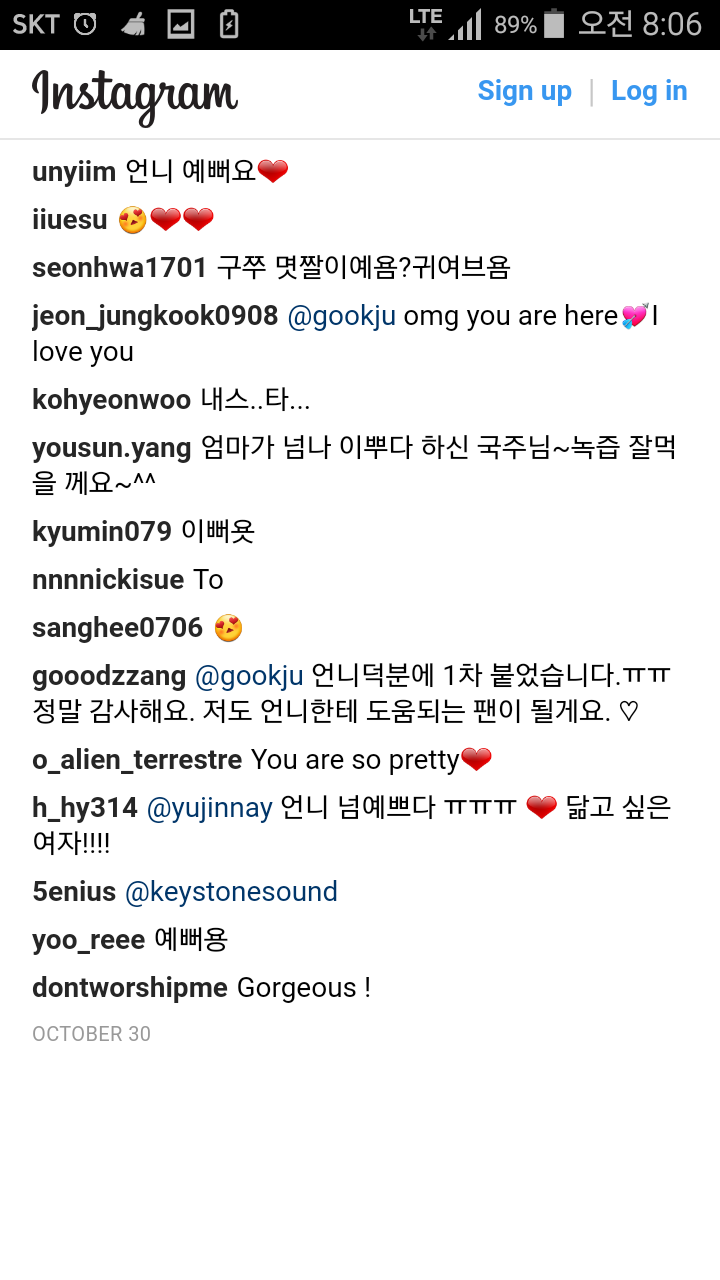Viewport: 720px width, 1280px height.
Task: Open sanghee0706's profile
Action: (117, 628)
